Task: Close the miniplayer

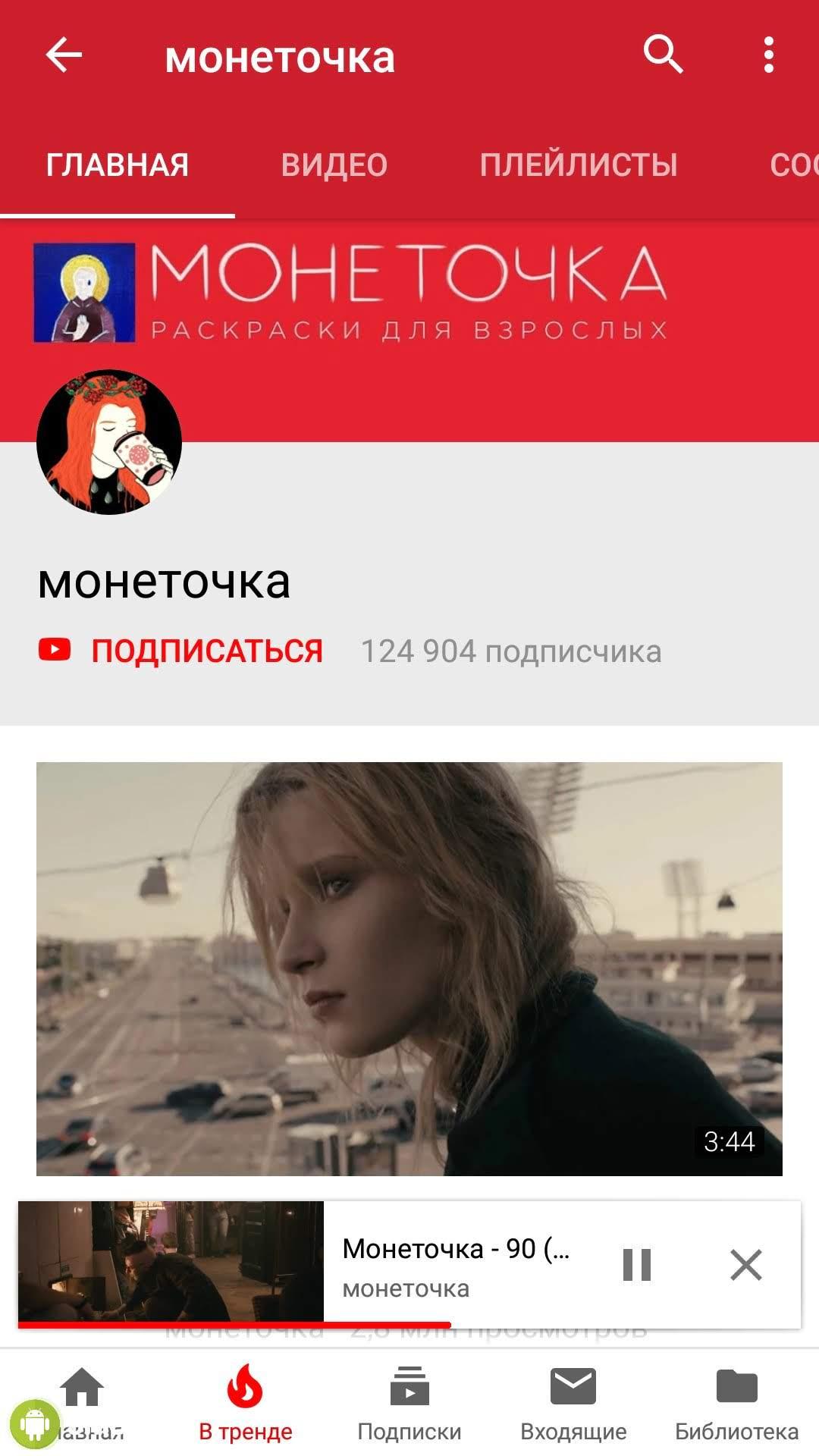Action: click(x=745, y=1264)
